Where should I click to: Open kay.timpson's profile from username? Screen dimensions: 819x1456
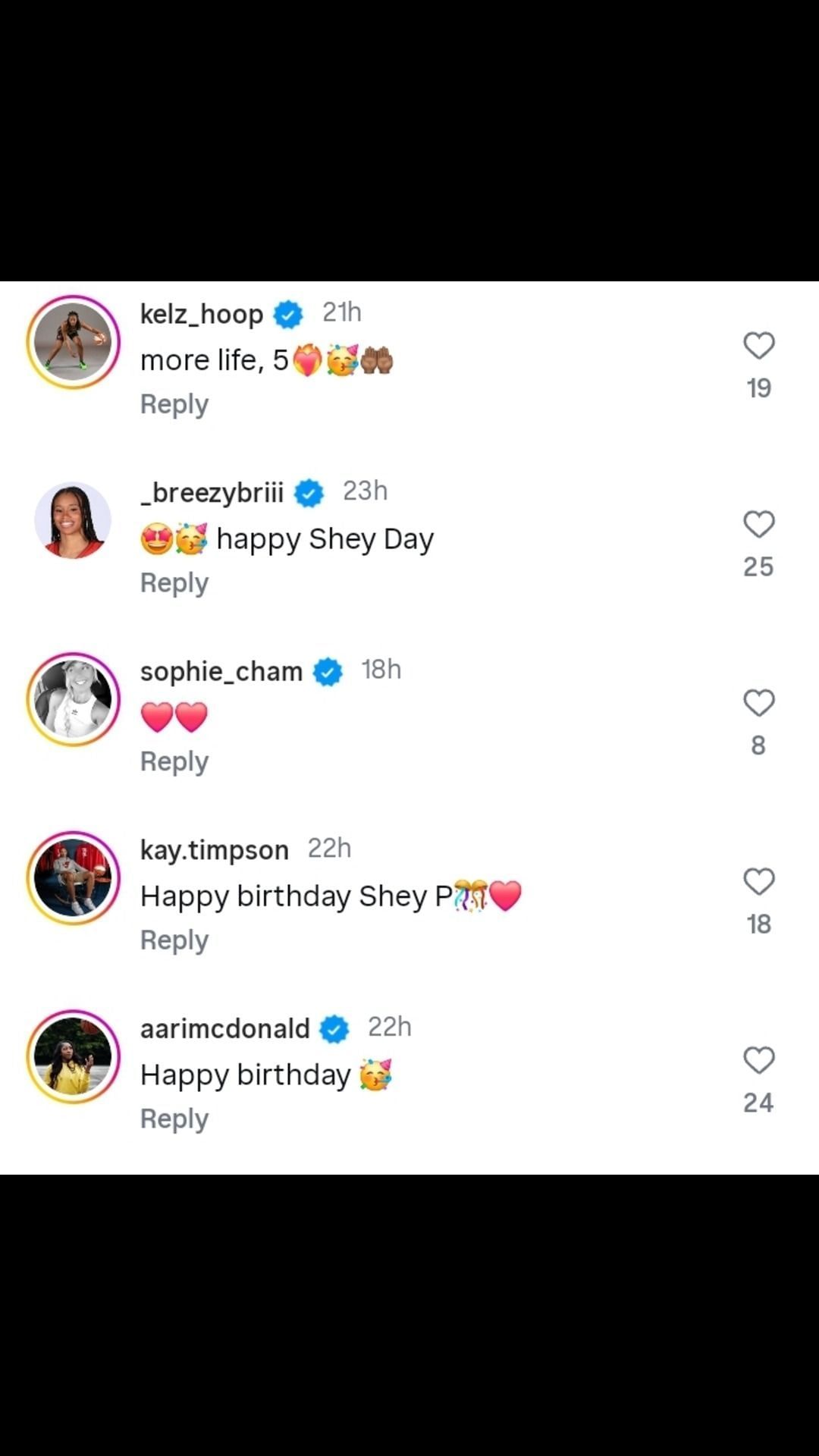213,849
